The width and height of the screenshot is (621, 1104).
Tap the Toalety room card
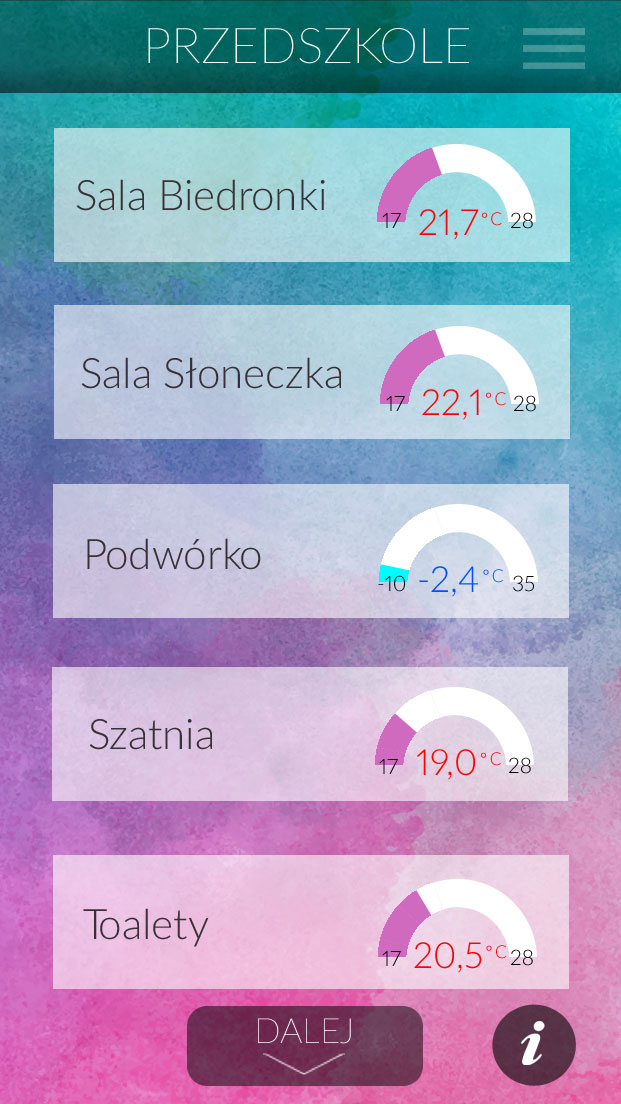[x=311, y=922]
